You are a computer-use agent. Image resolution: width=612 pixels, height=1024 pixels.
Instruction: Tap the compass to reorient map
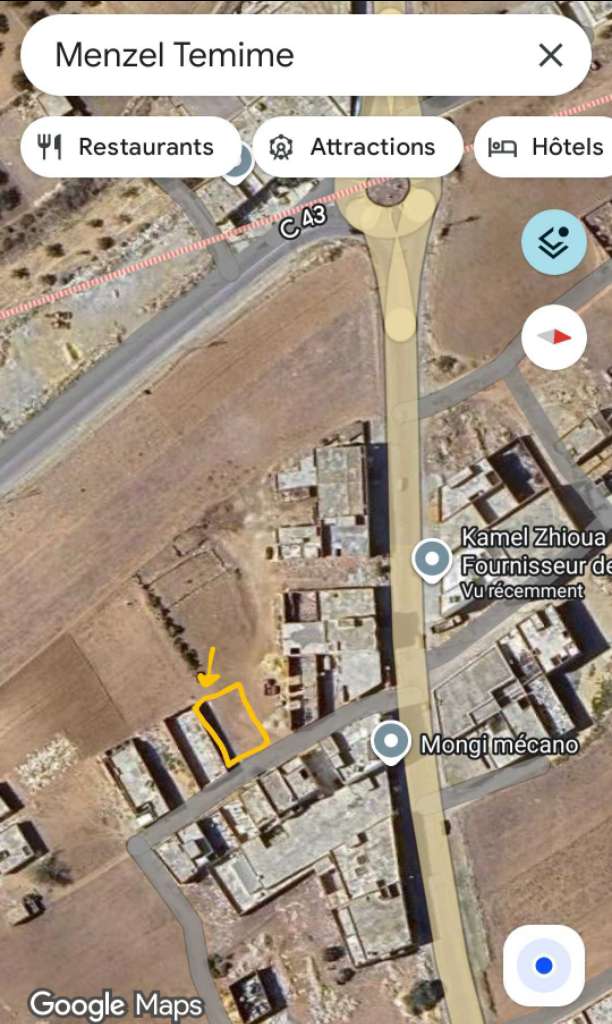point(553,337)
